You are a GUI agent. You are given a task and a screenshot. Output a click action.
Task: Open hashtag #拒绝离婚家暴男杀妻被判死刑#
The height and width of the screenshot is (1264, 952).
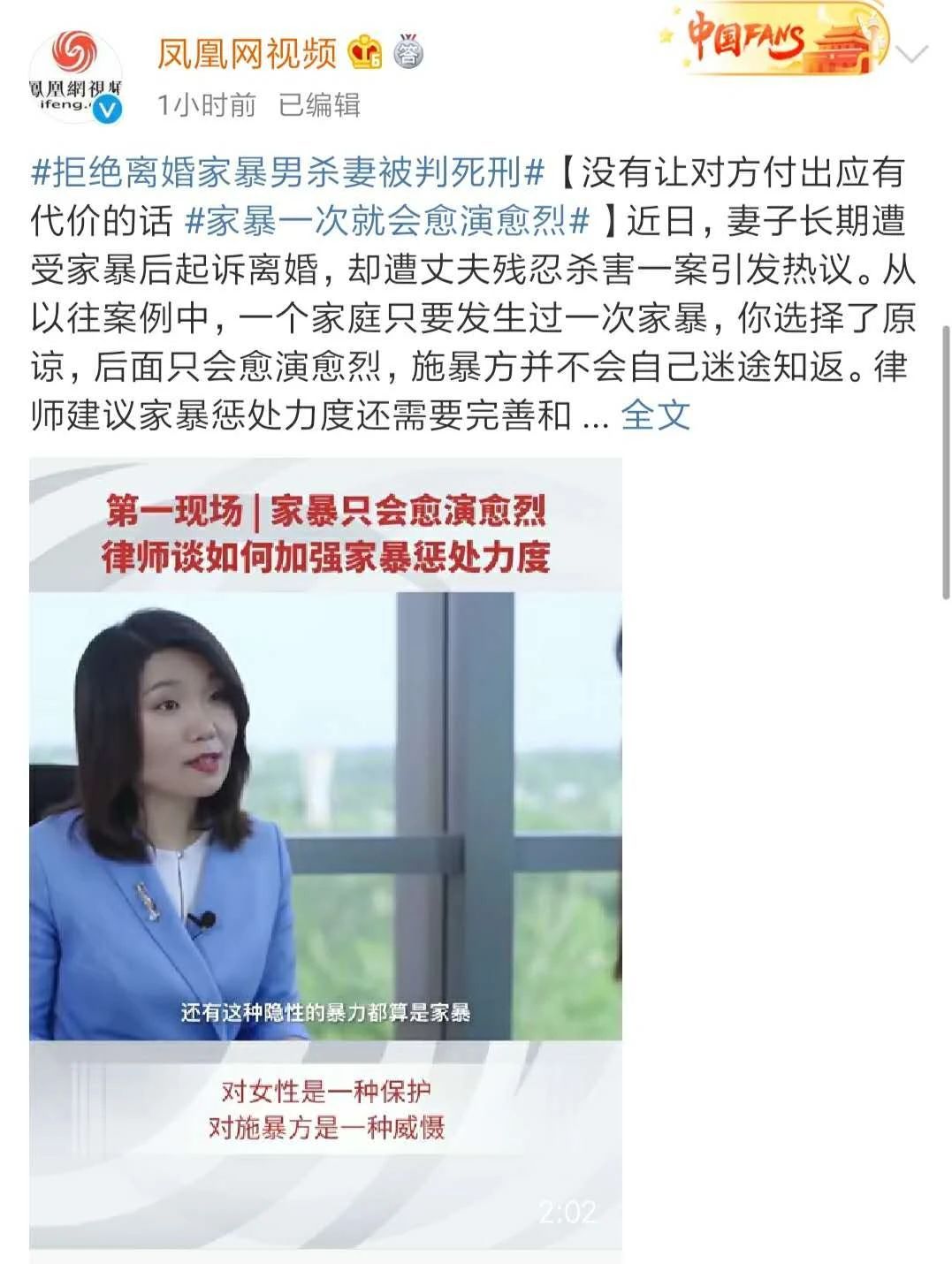pos(287,172)
